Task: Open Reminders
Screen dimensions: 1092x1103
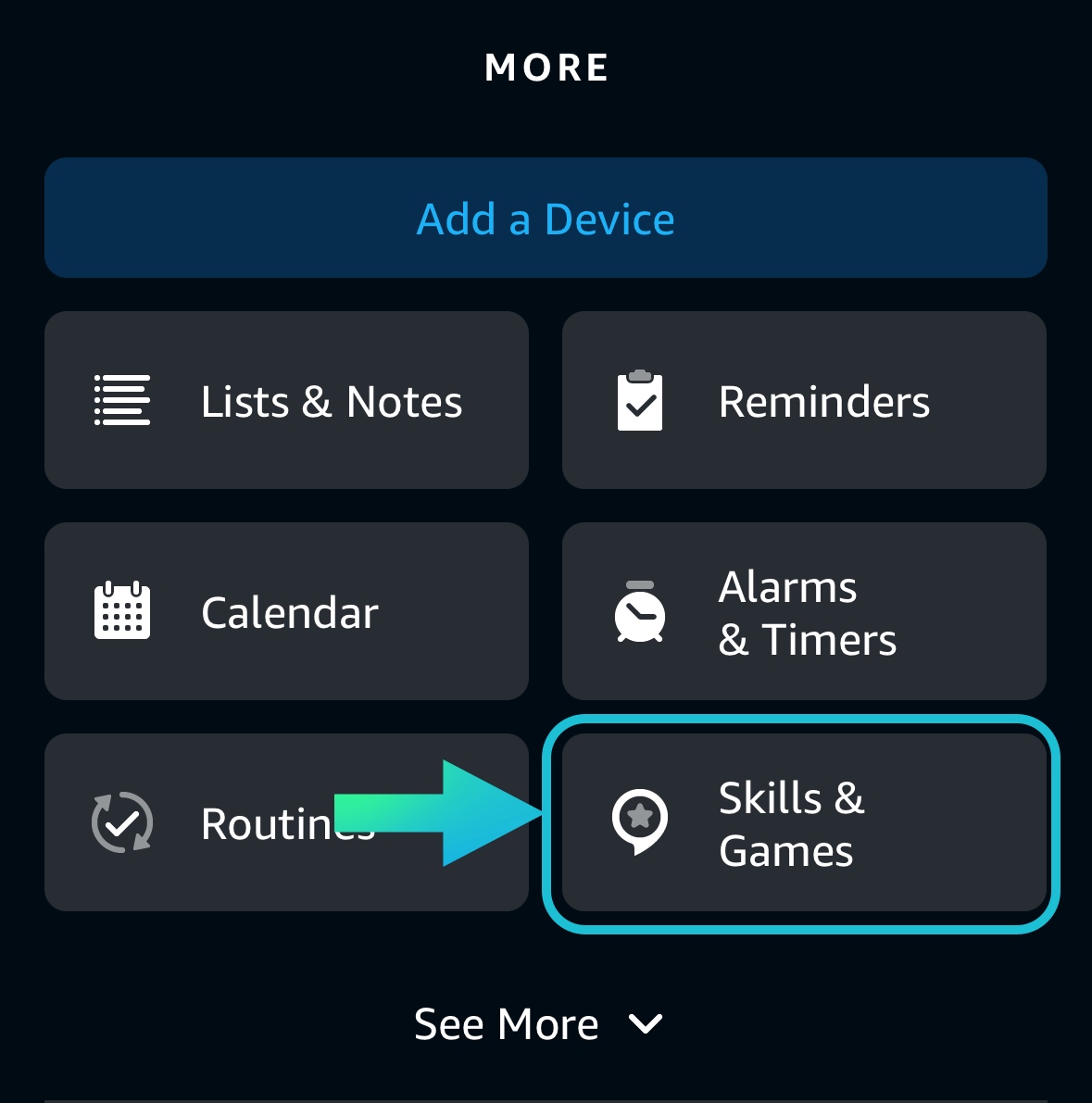Action: [x=803, y=400]
